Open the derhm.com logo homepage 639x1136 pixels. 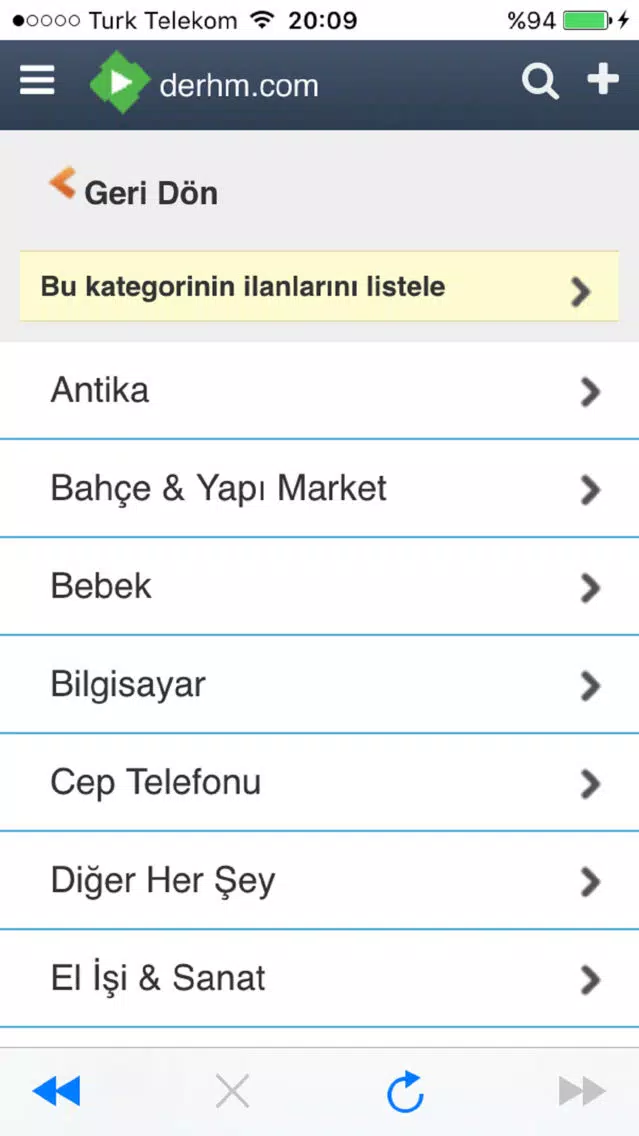[205, 83]
